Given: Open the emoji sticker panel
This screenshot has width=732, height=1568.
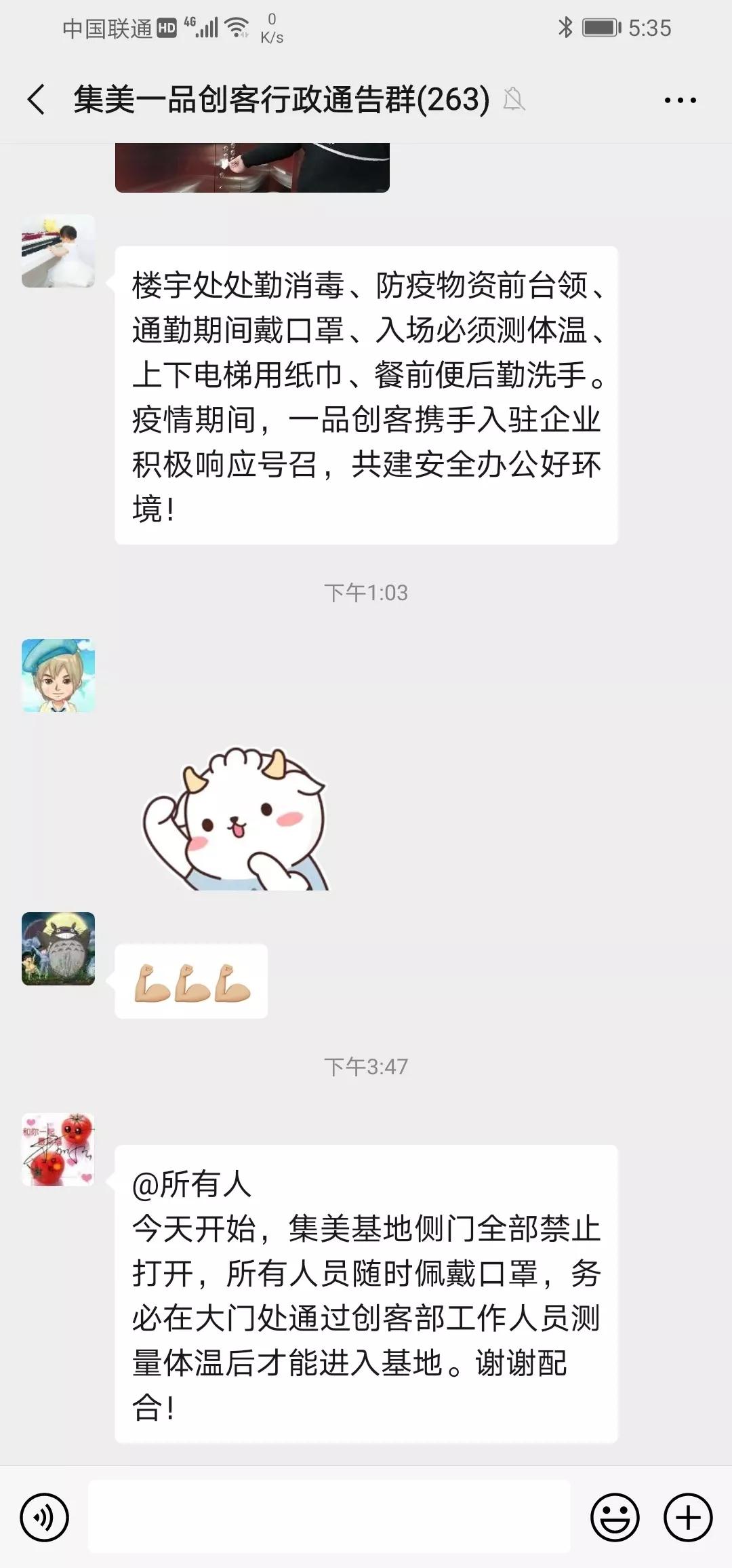Looking at the screenshot, I should point(615,1517).
